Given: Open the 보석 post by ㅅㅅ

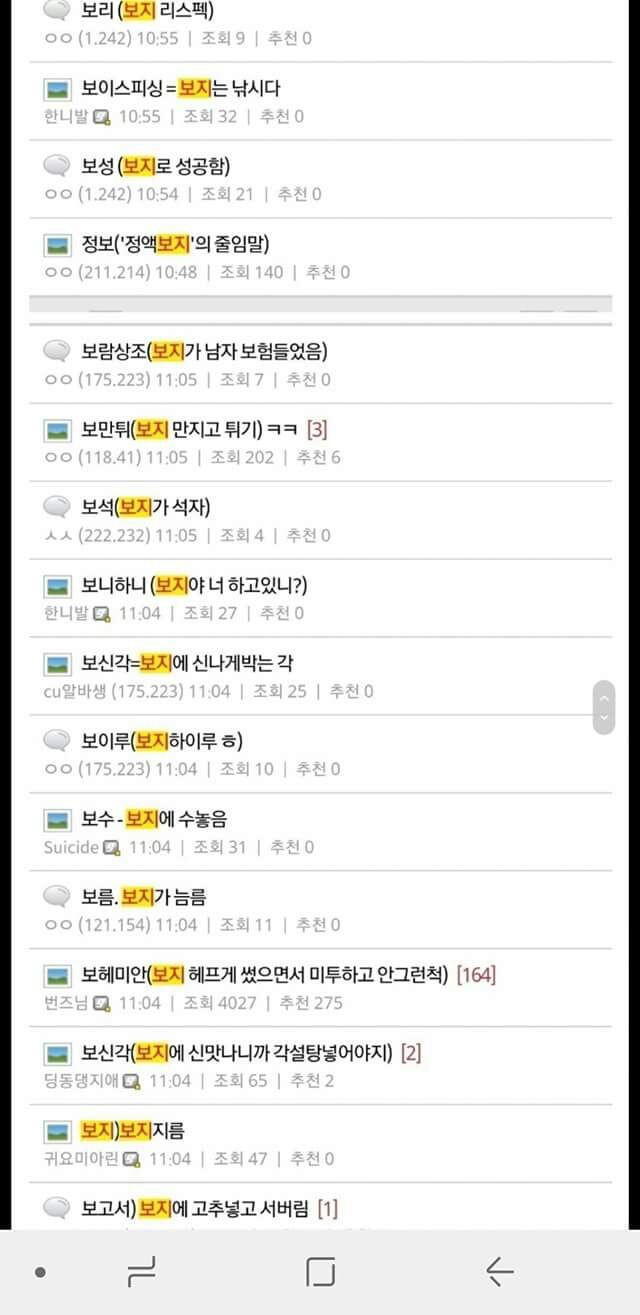Looking at the screenshot, I should click(146, 507).
